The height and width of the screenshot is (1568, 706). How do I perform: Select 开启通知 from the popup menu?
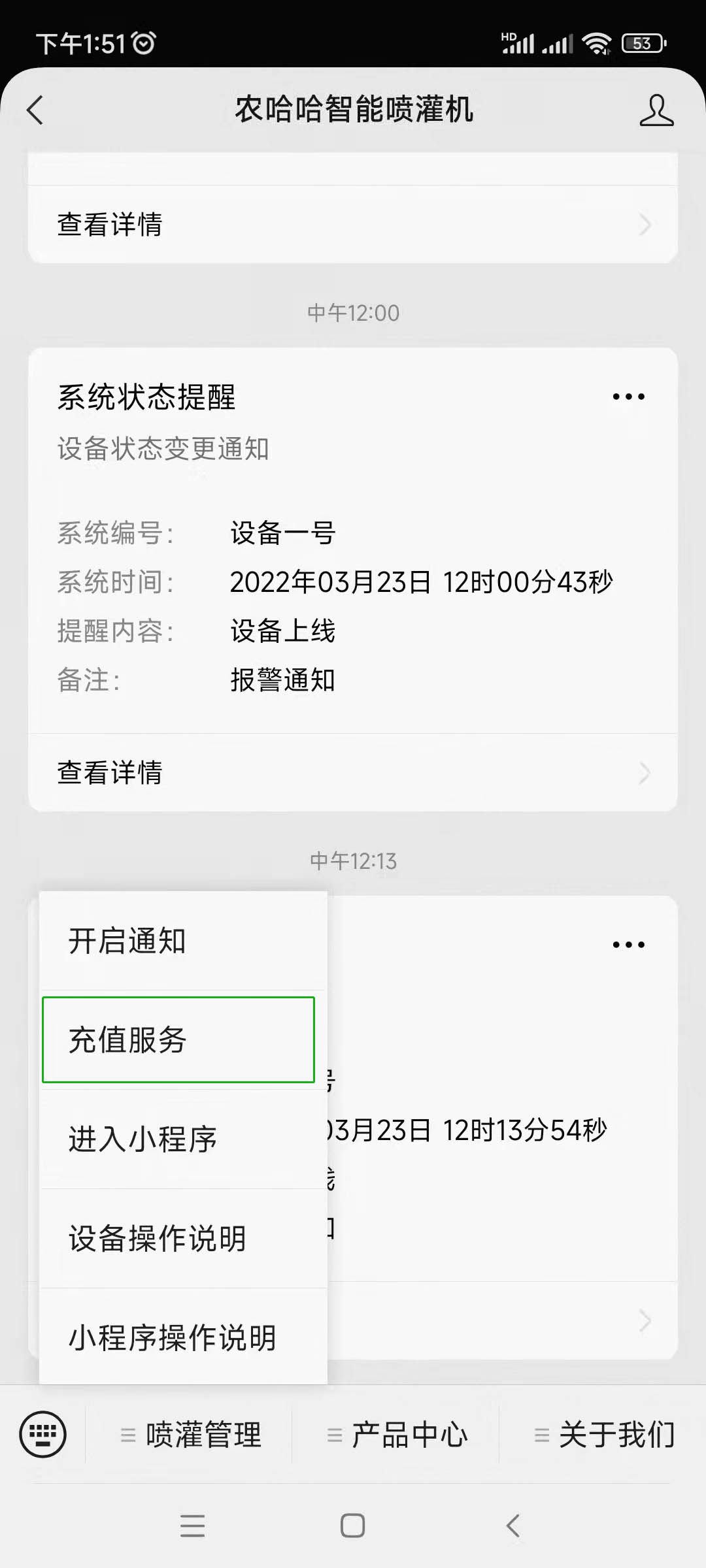point(183,941)
